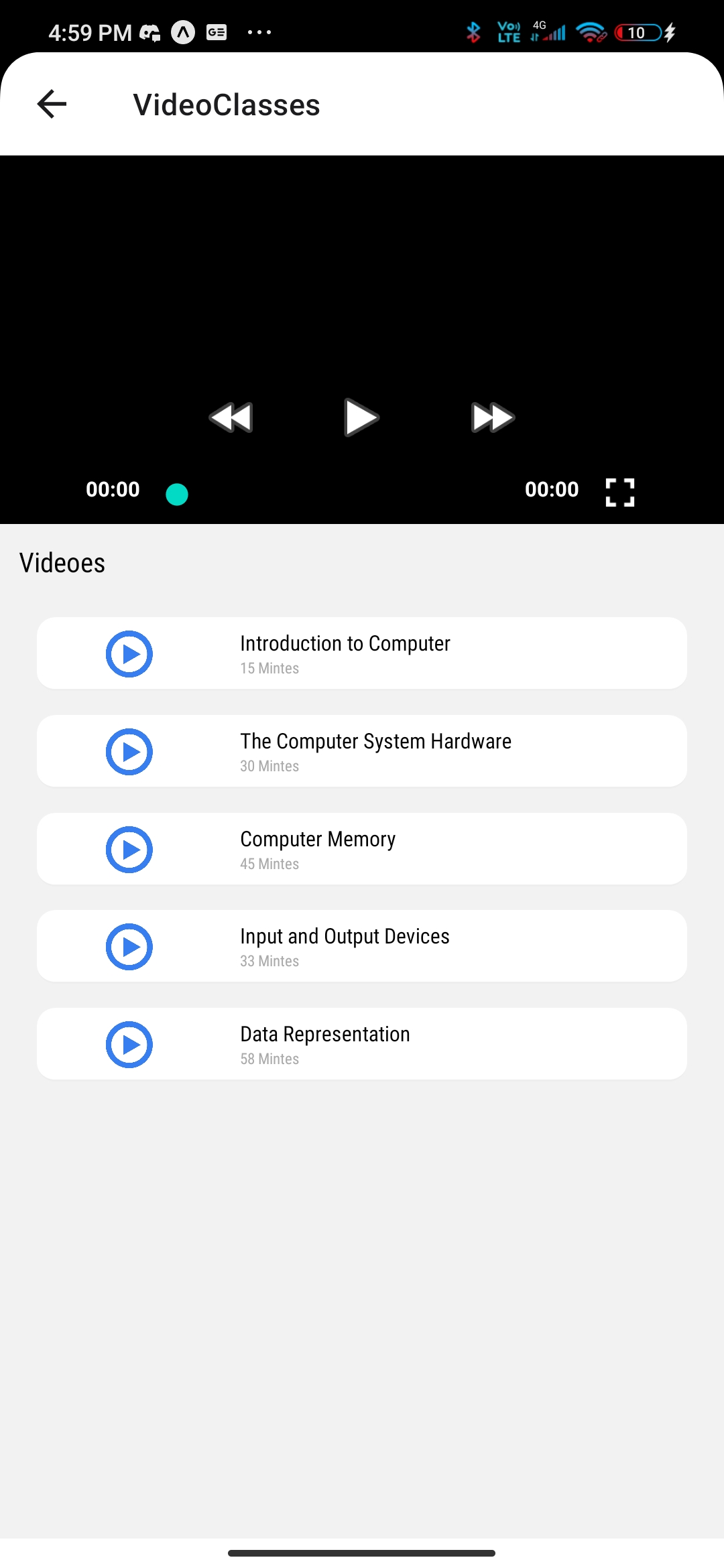Image resolution: width=724 pixels, height=1568 pixels.
Task: Tap the more options dots in status bar
Action: point(259,31)
